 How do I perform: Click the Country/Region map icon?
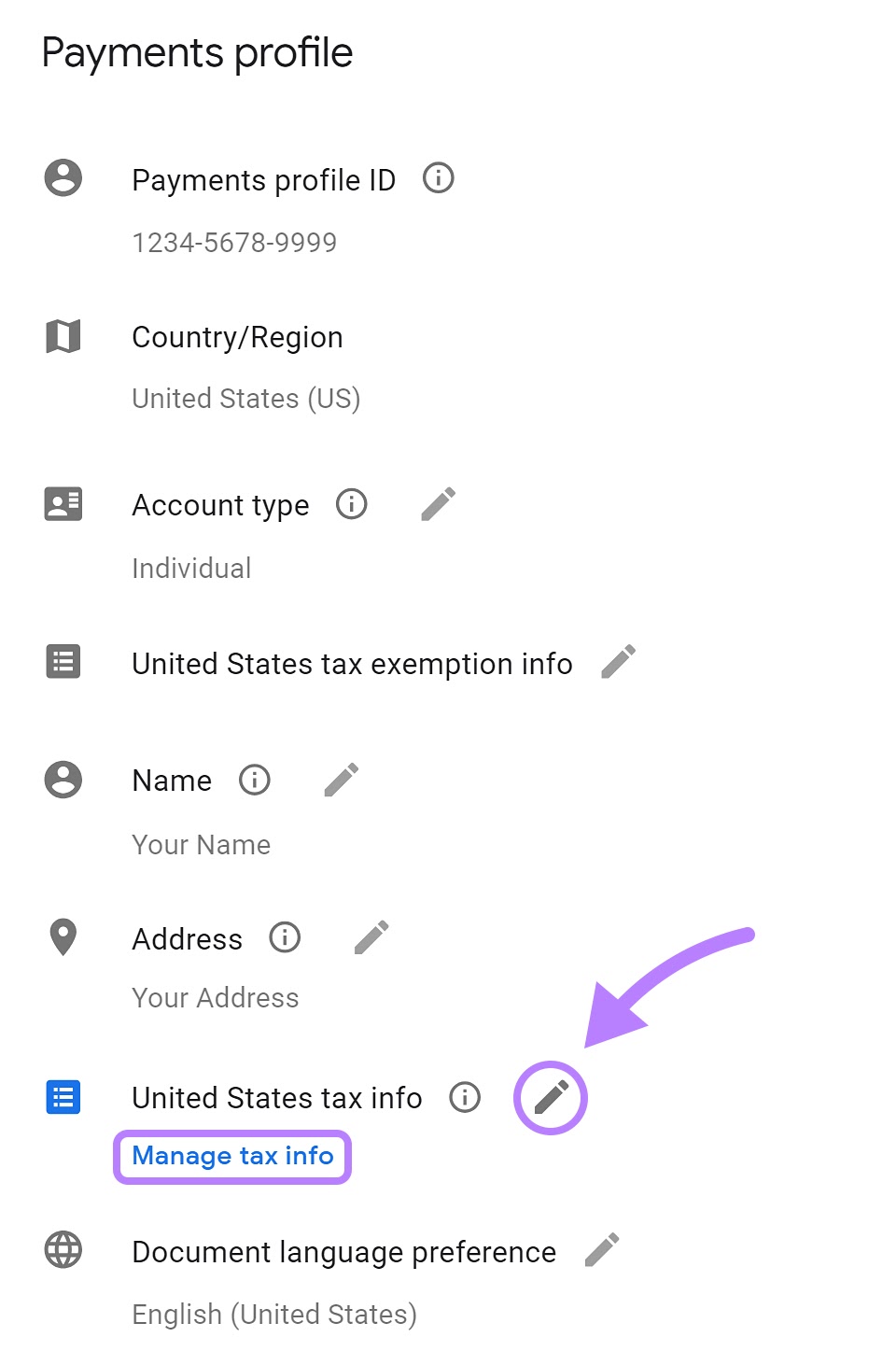click(62, 336)
